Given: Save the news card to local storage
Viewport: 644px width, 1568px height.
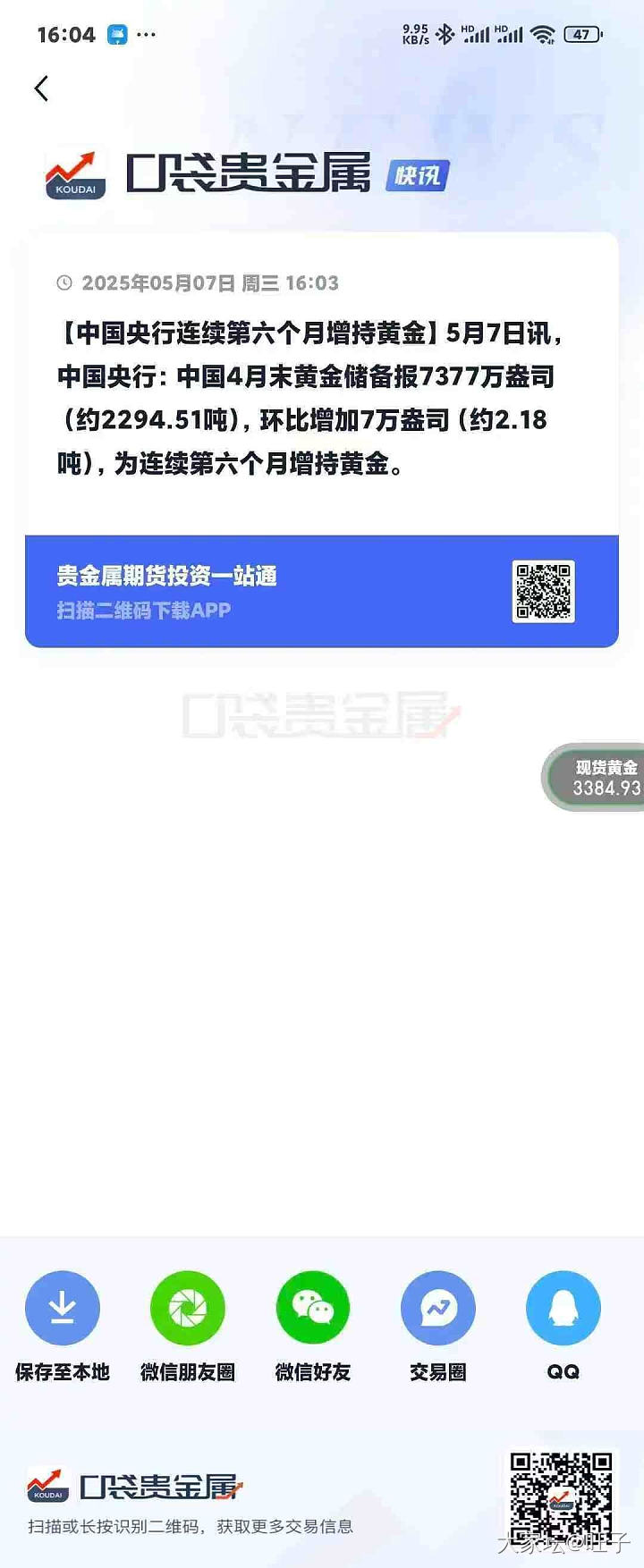Looking at the screenshot, I should tap(63, 1308).
